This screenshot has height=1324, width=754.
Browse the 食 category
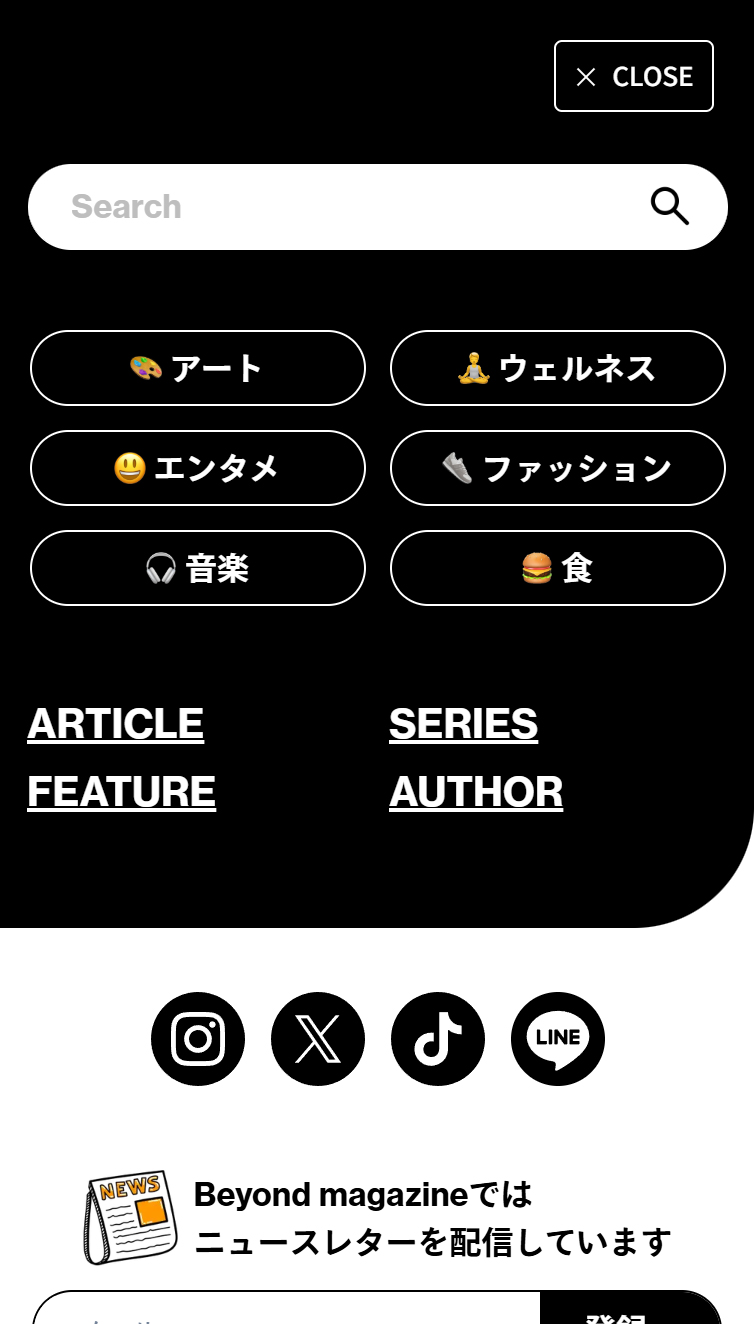pos(557,568)
